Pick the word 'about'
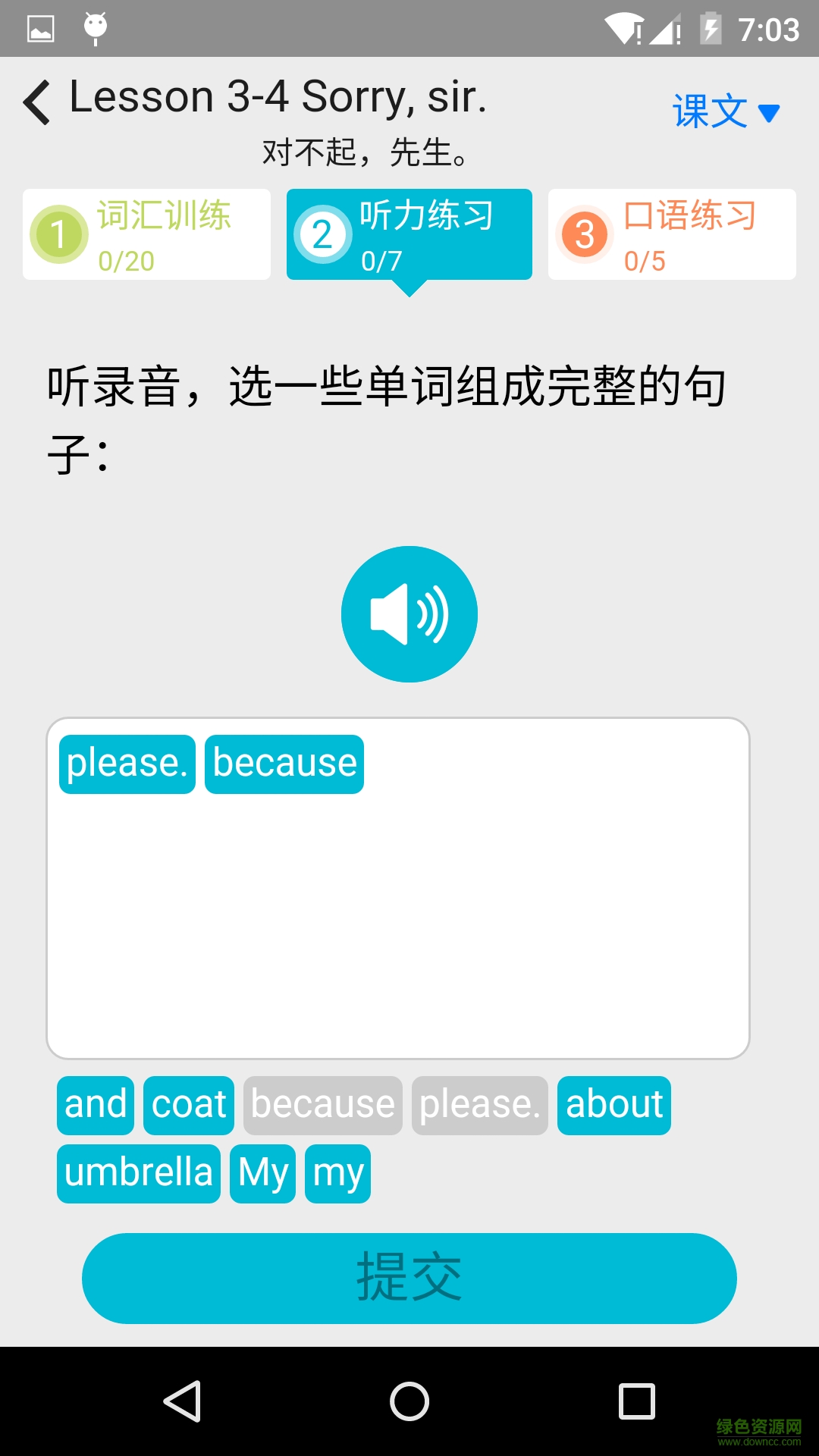This screenshot has width=819, height=1456. pos(613,1105)
